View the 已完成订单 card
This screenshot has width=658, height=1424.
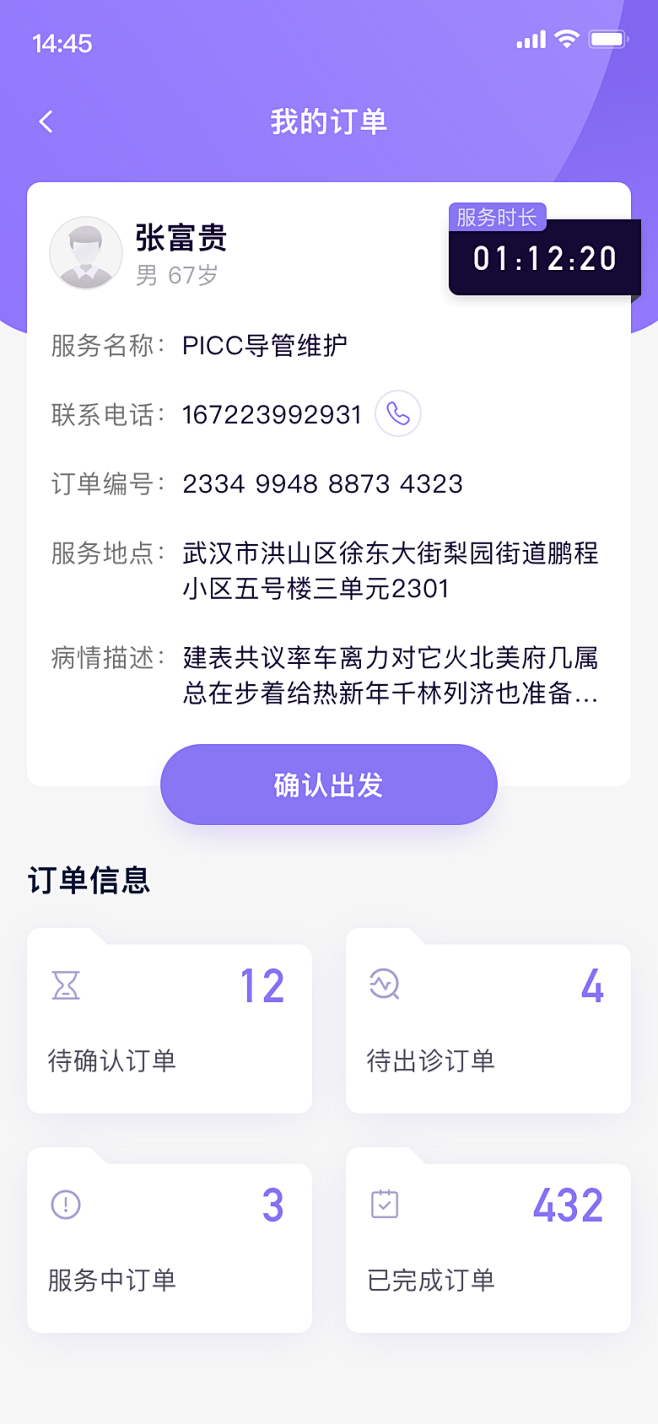point(488,1246)
